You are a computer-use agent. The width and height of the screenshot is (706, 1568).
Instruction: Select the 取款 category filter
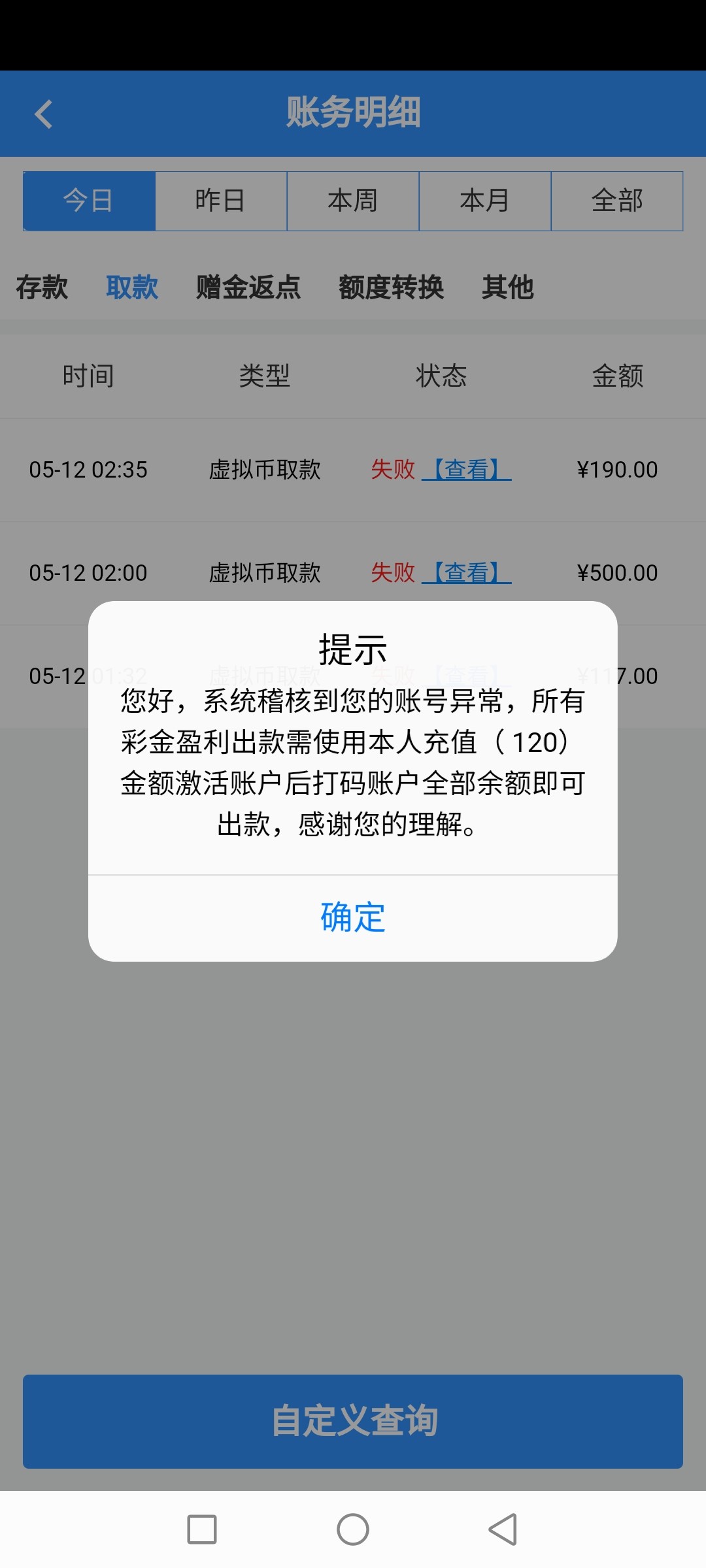[x=132, y=287]
